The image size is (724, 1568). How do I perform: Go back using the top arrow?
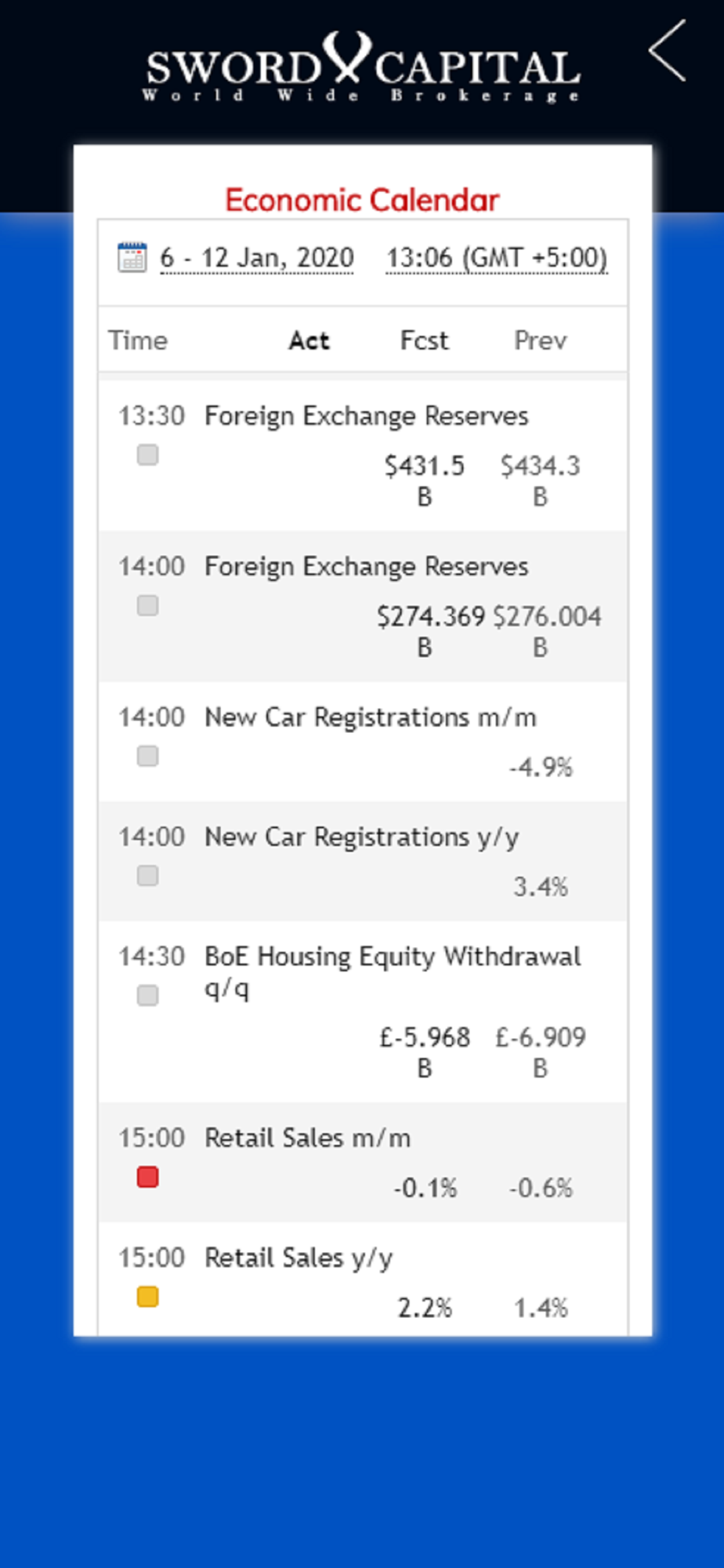[x=668, y=51]
